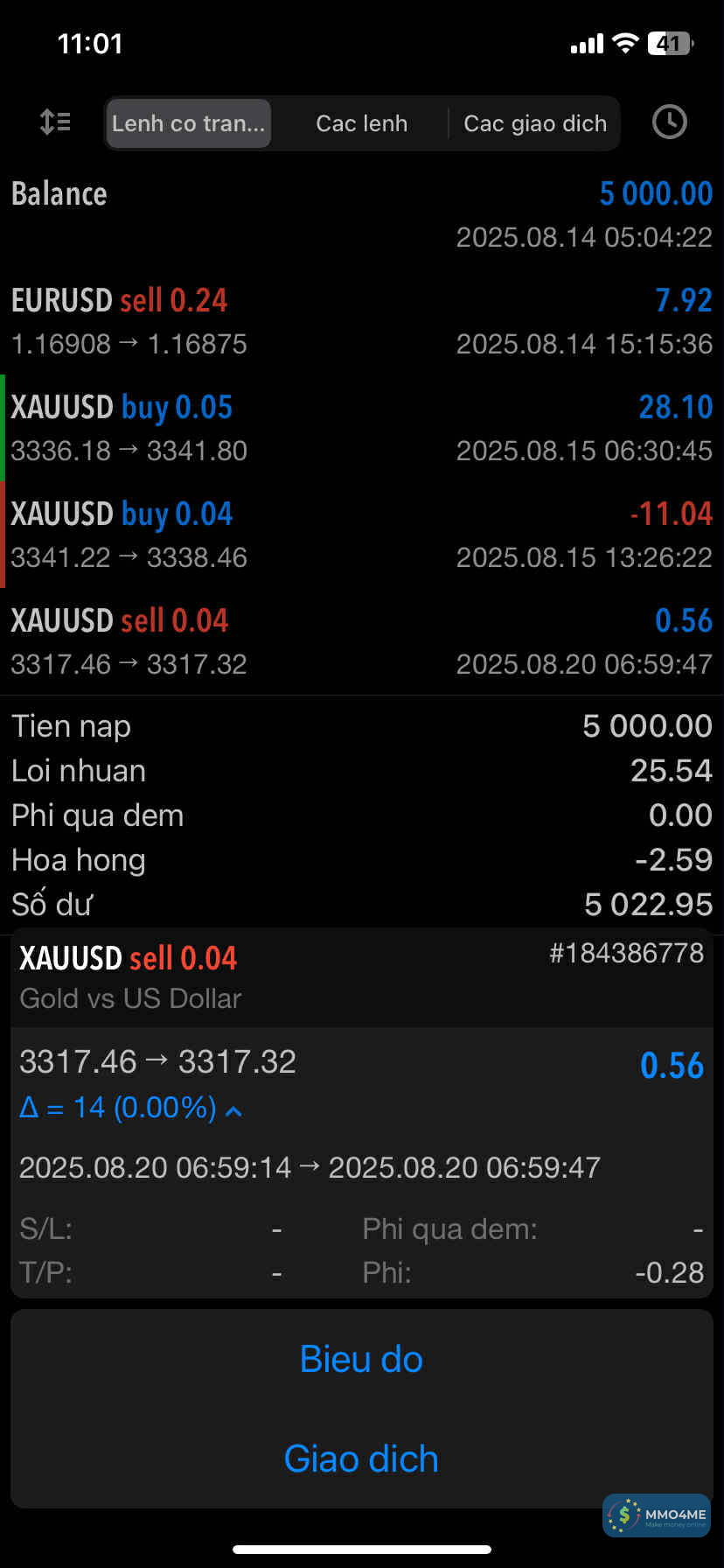Open the XAUUSD buy 0.04 position
Screen dimensions: 724x1568
pyautogui.click(x=362, y=535)
